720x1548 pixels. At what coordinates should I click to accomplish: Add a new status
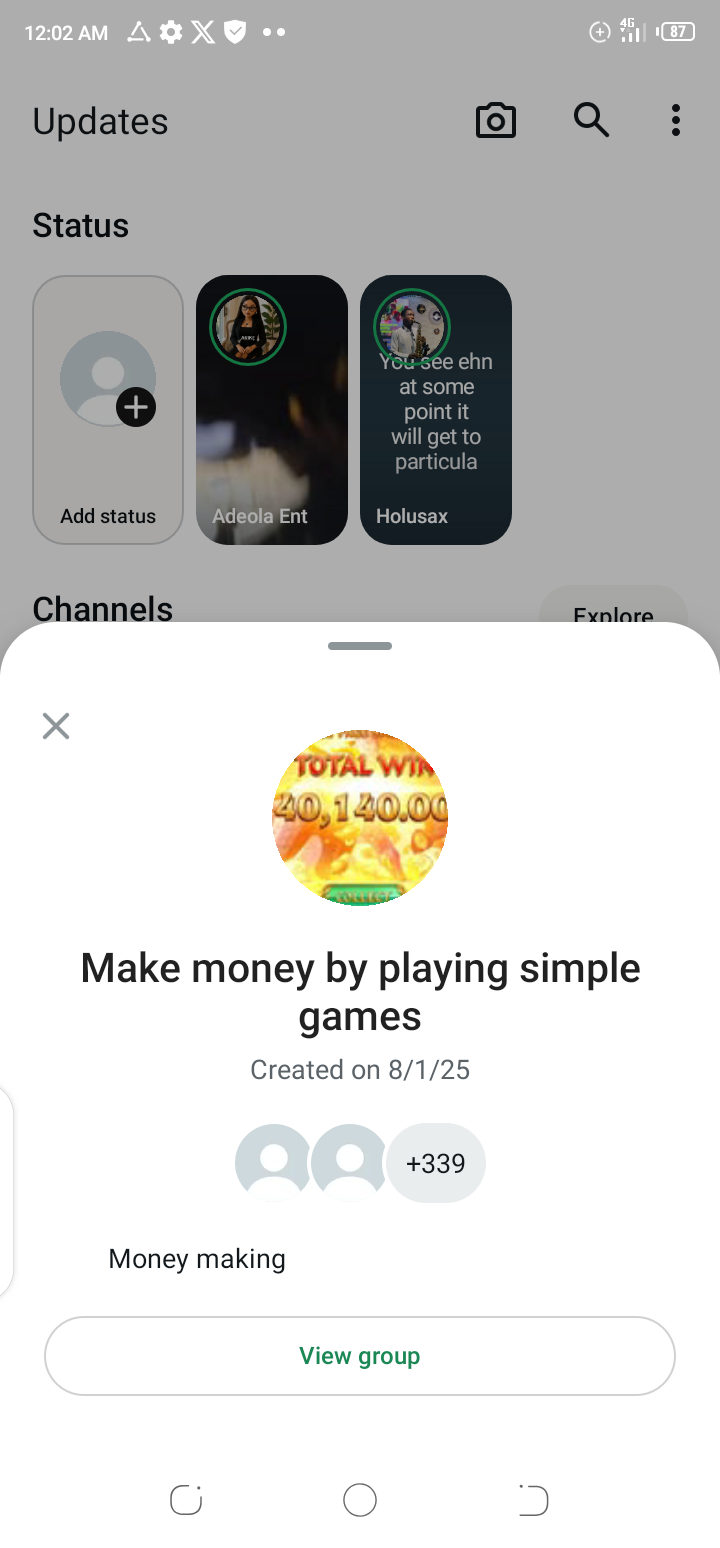click(108, 410)
